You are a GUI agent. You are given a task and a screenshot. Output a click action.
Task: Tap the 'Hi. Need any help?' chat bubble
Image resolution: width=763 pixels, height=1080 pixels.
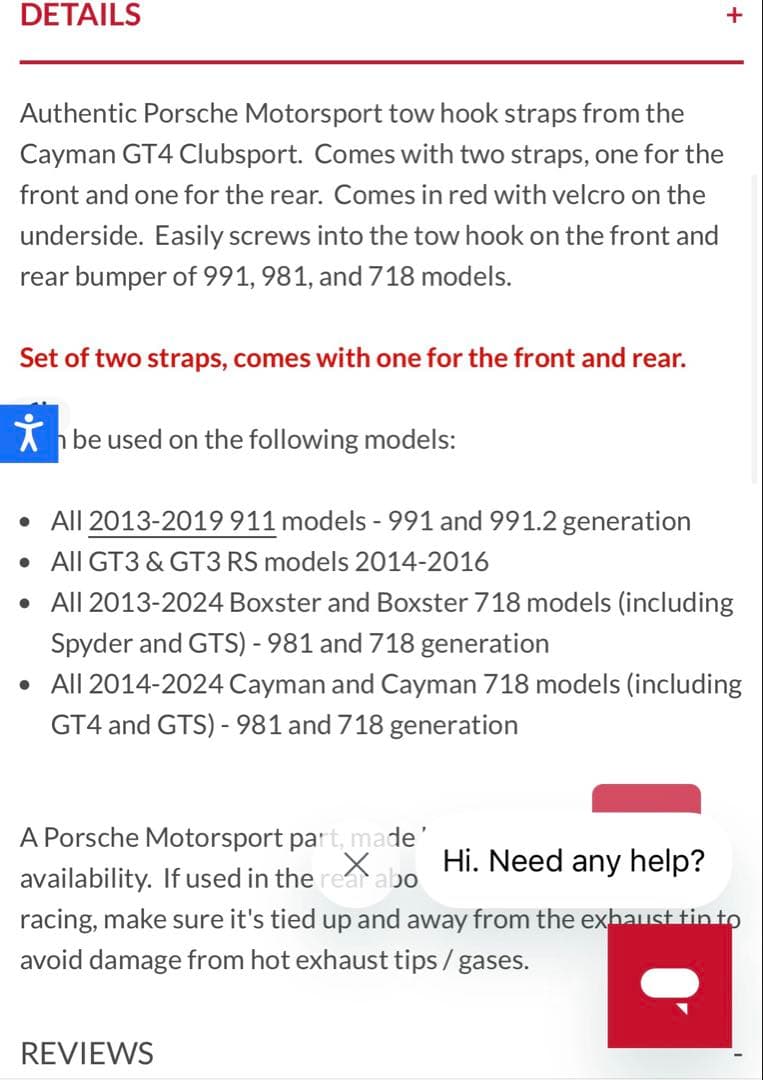pyautogui.click(x=573, y=860)
